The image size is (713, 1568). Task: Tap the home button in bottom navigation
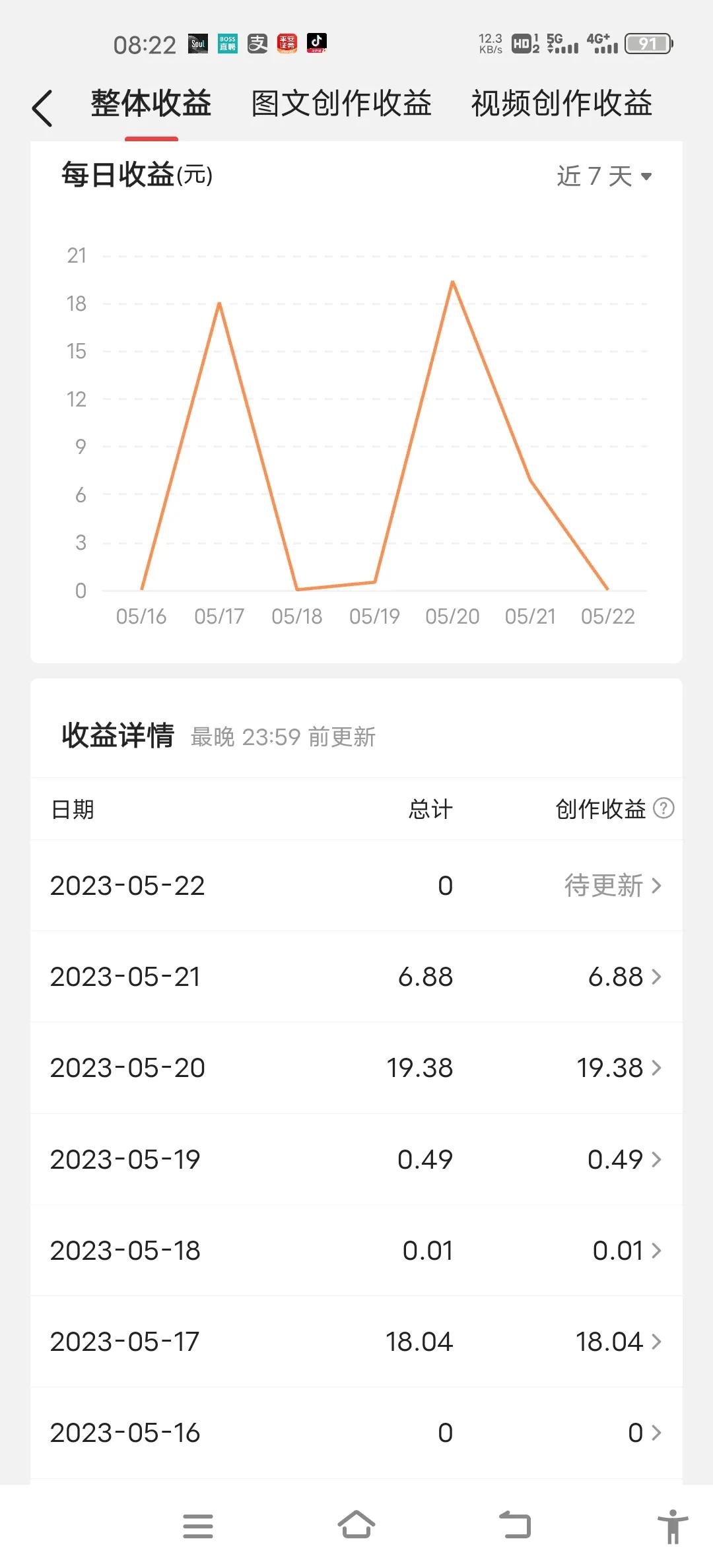(356, 1525)
